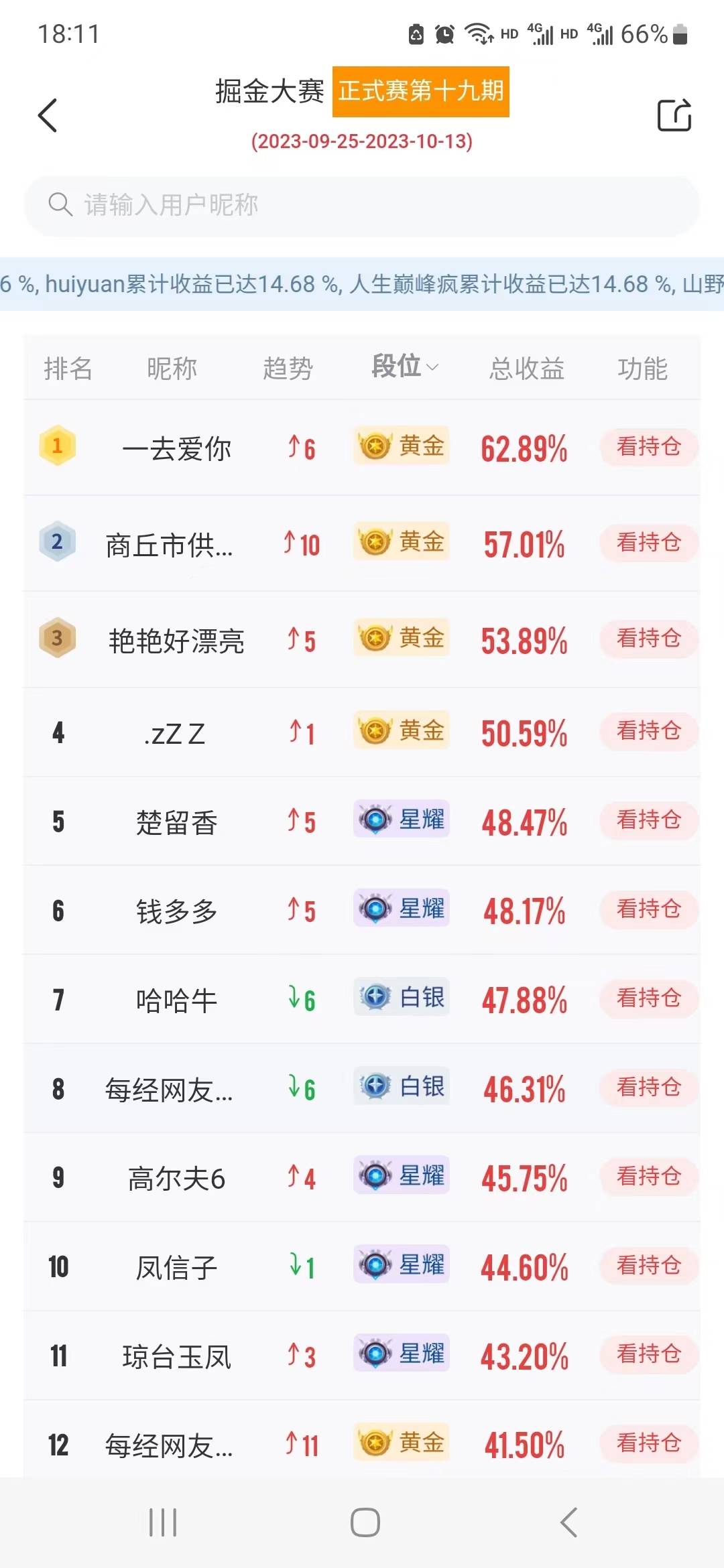View holdings of 商丘市供...
This screenshot has height=1568, width=724.
tap(648, 542)
